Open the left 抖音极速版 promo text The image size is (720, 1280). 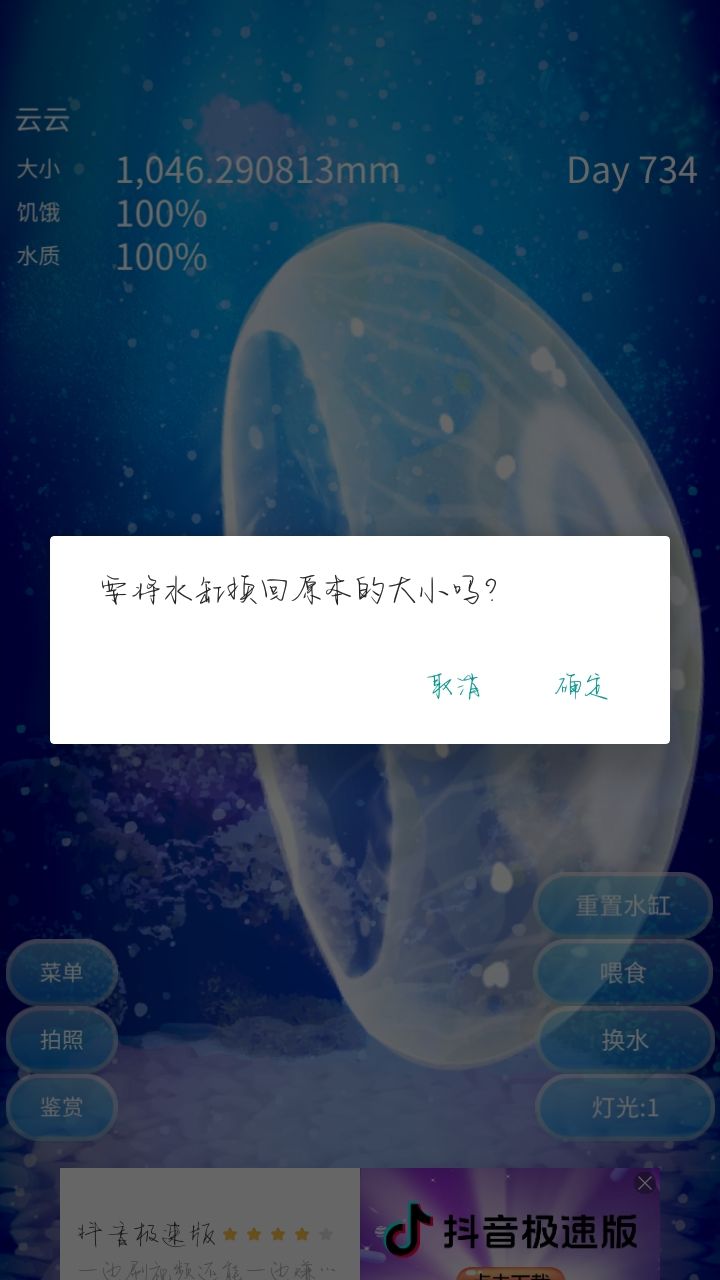[x=150, y=1234]
